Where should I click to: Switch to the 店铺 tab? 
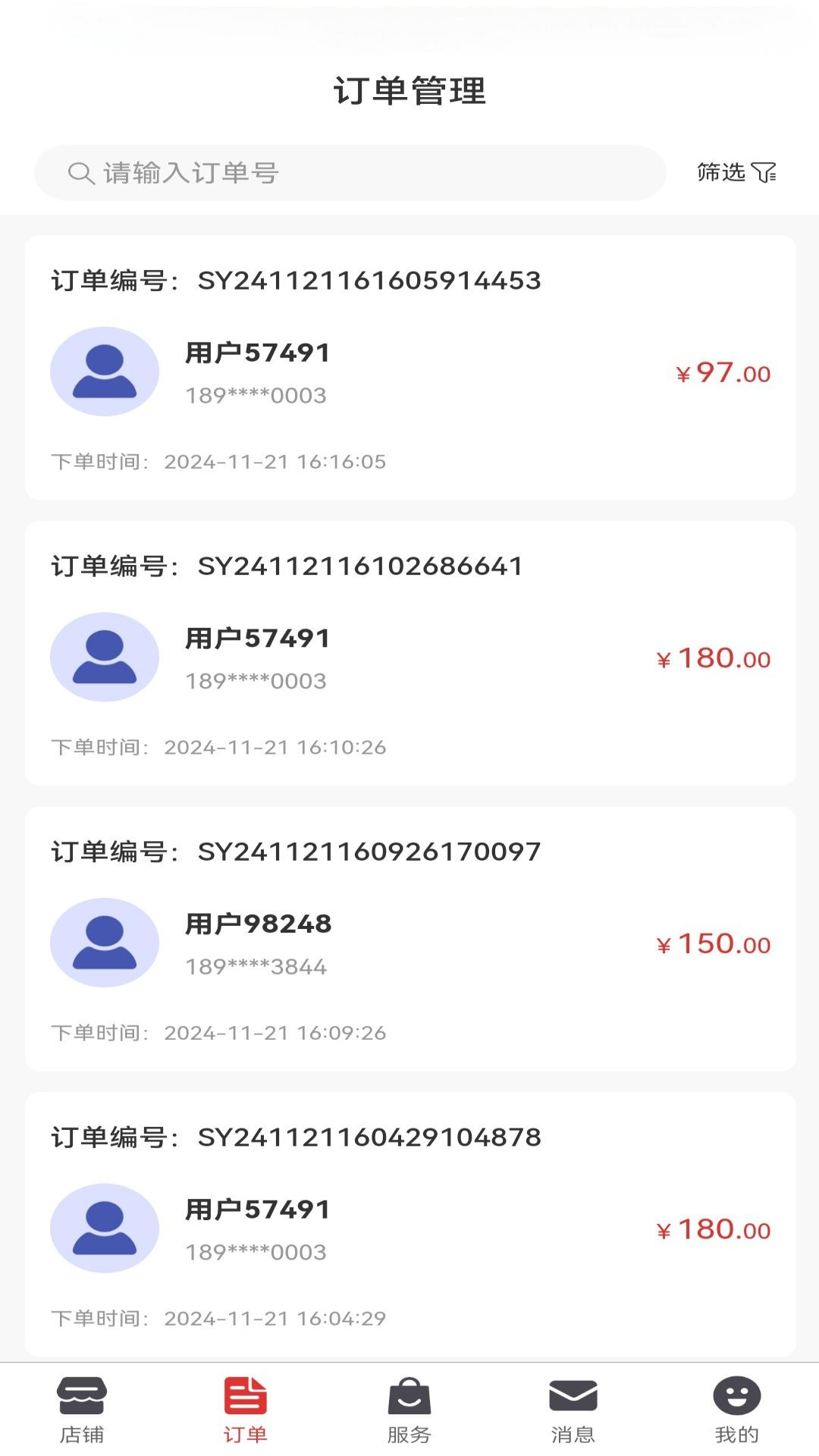pyautogui.click(x=82, y=1409)
